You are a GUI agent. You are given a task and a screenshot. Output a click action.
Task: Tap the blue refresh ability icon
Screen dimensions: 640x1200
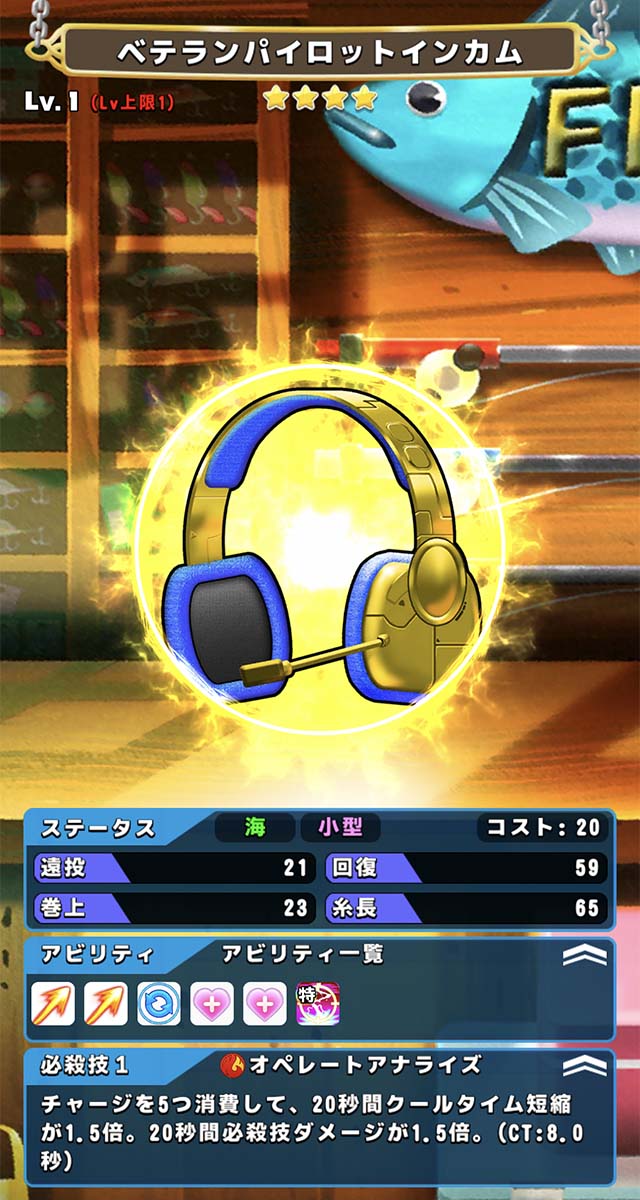[159, 1003]
